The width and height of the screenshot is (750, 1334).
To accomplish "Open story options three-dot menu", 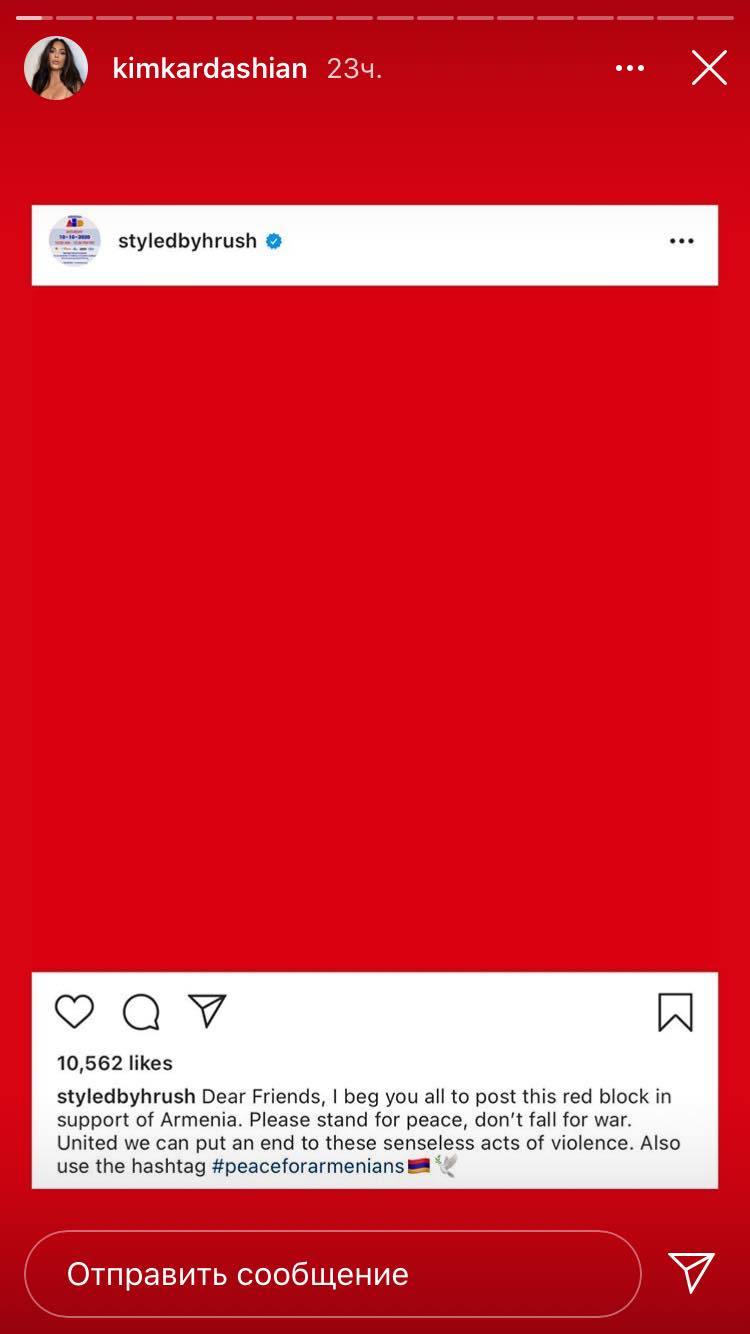I will point(630,68).
